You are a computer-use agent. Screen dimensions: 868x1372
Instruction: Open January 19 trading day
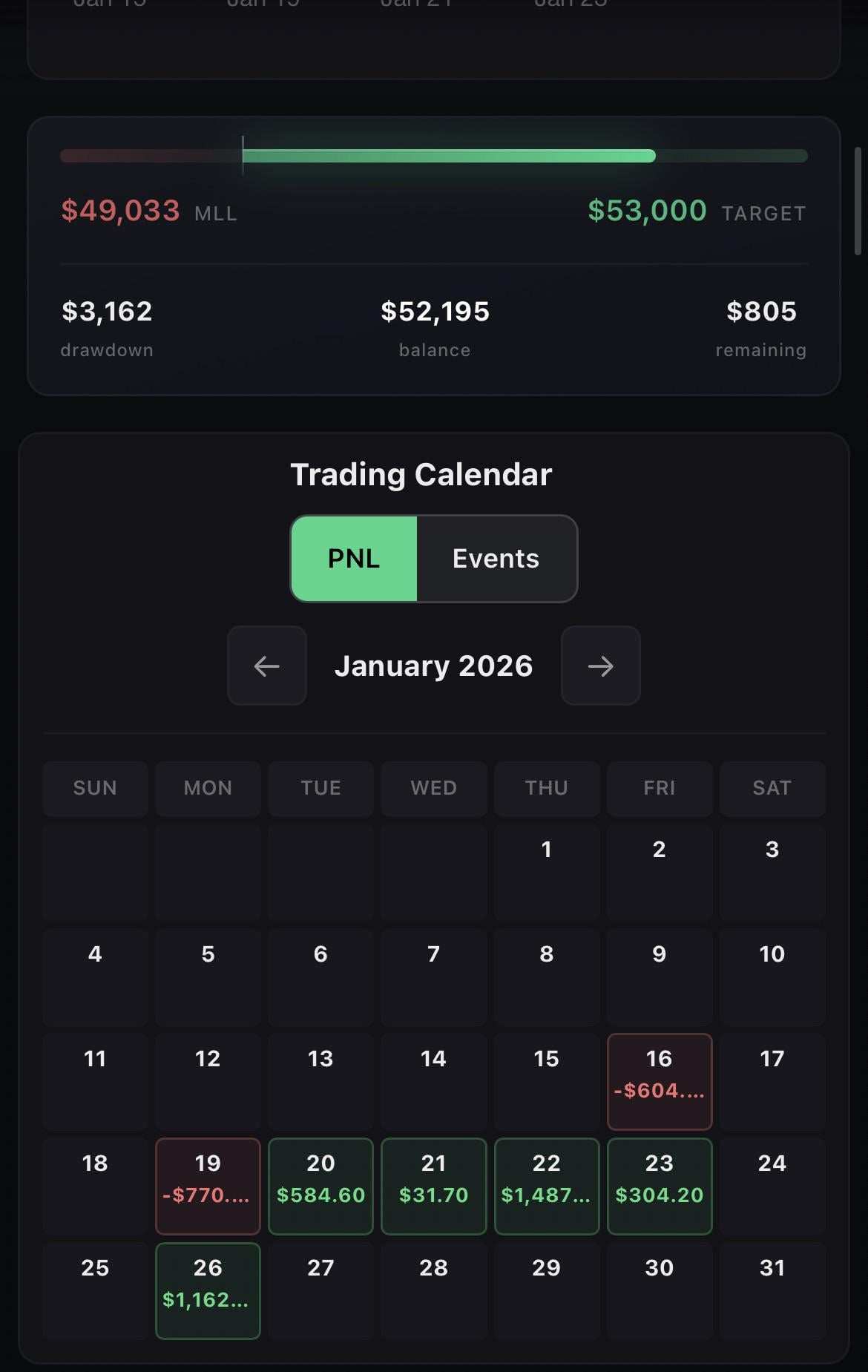[208, 1186]
